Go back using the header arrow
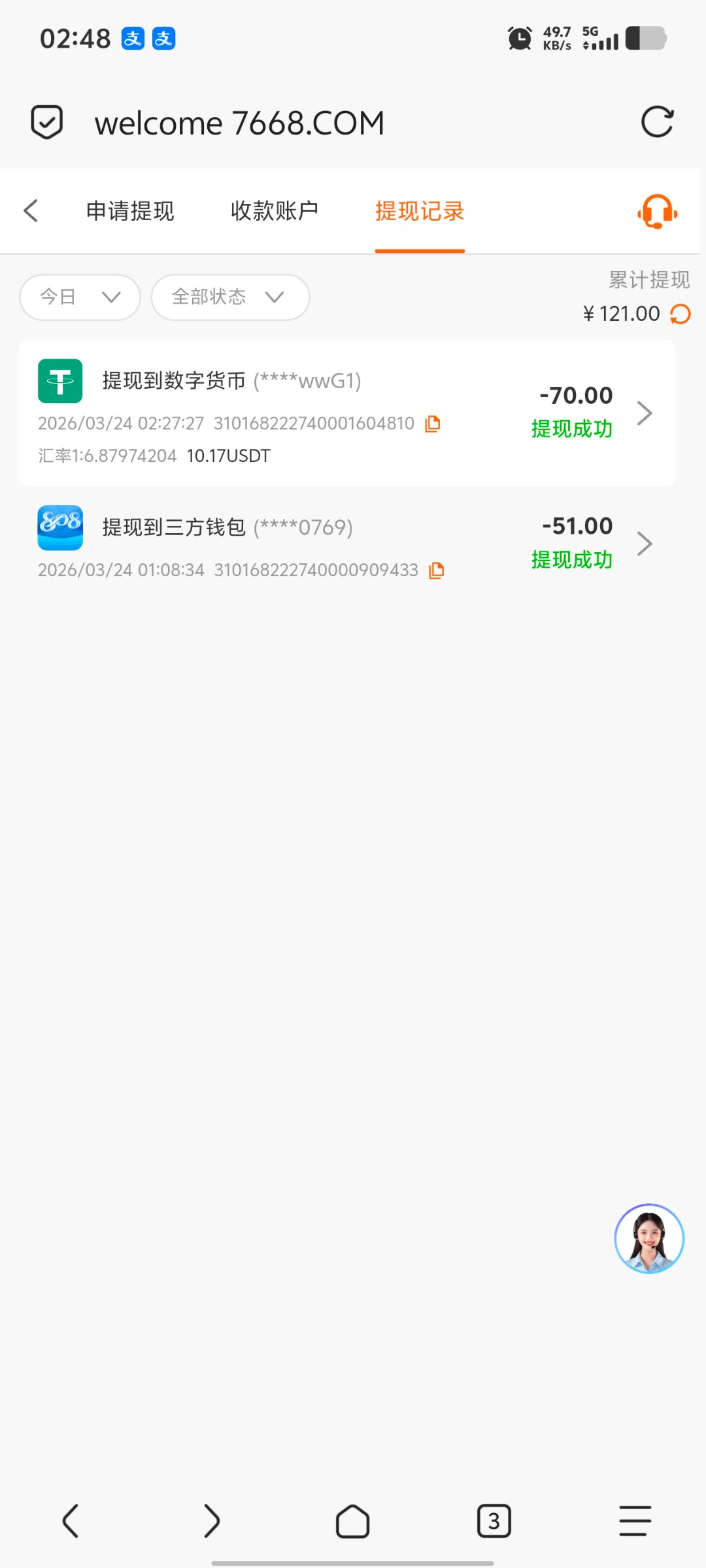The width and height of the screenshot is (706, 1568). click(x=31, y=211)
